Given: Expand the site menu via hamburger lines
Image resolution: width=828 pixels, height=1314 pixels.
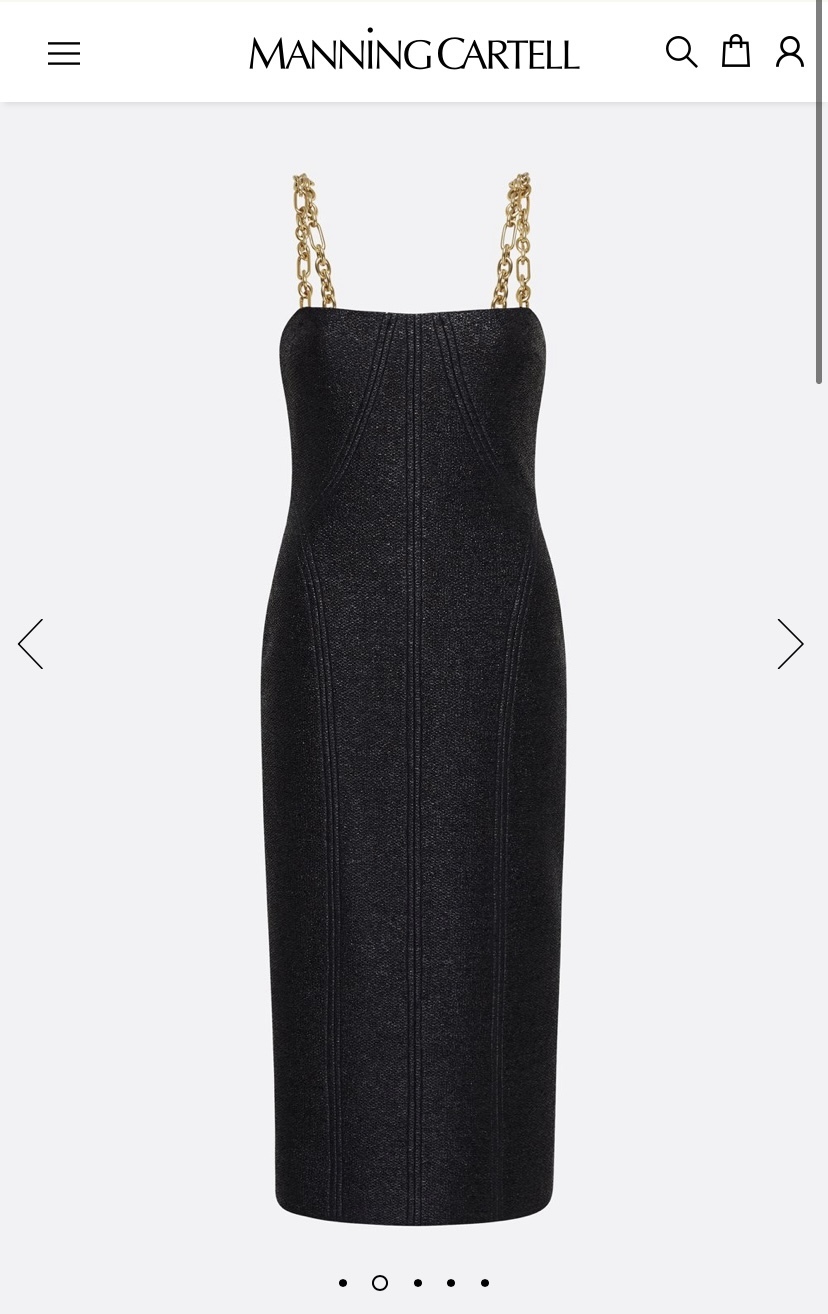Looking at the screenshot, I should 63,52.
